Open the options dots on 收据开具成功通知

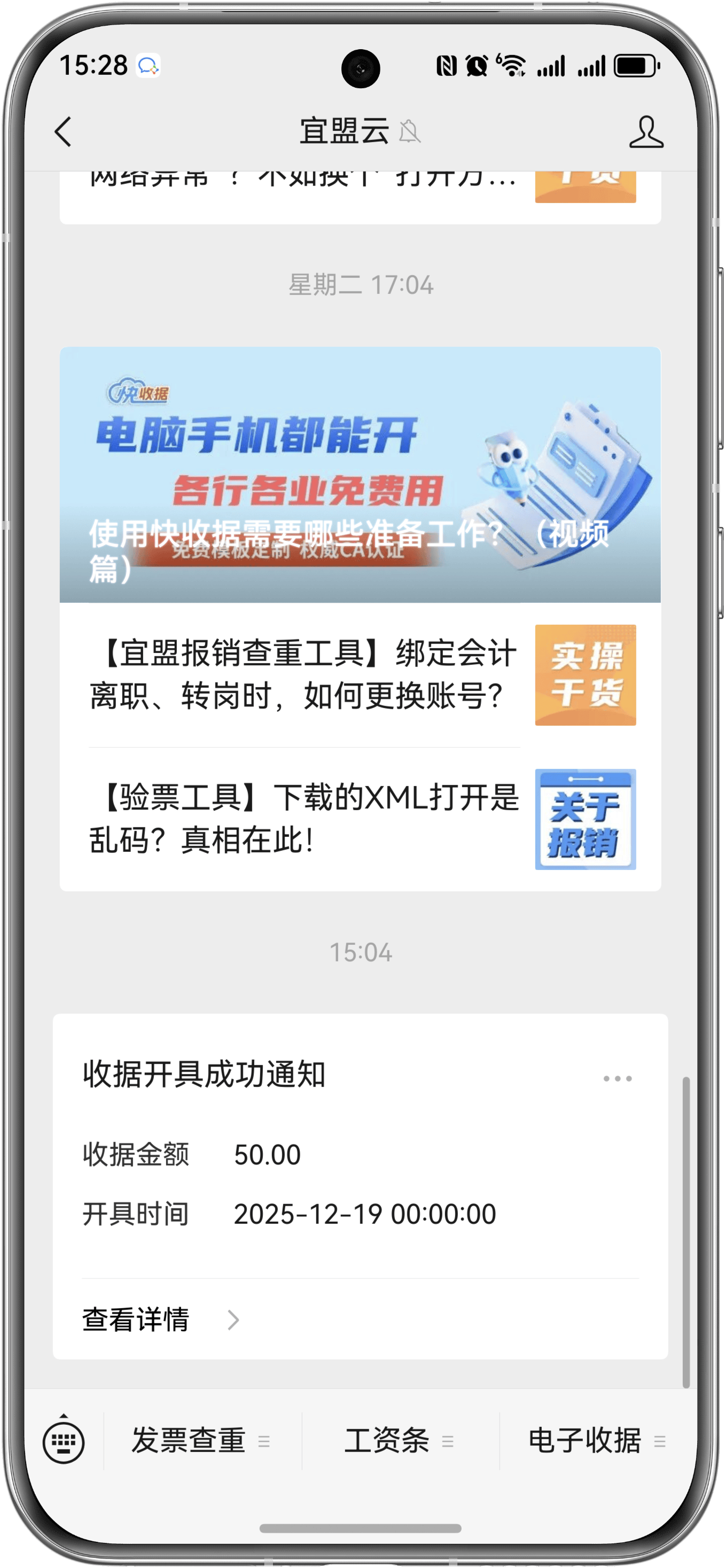(617, 1078)
